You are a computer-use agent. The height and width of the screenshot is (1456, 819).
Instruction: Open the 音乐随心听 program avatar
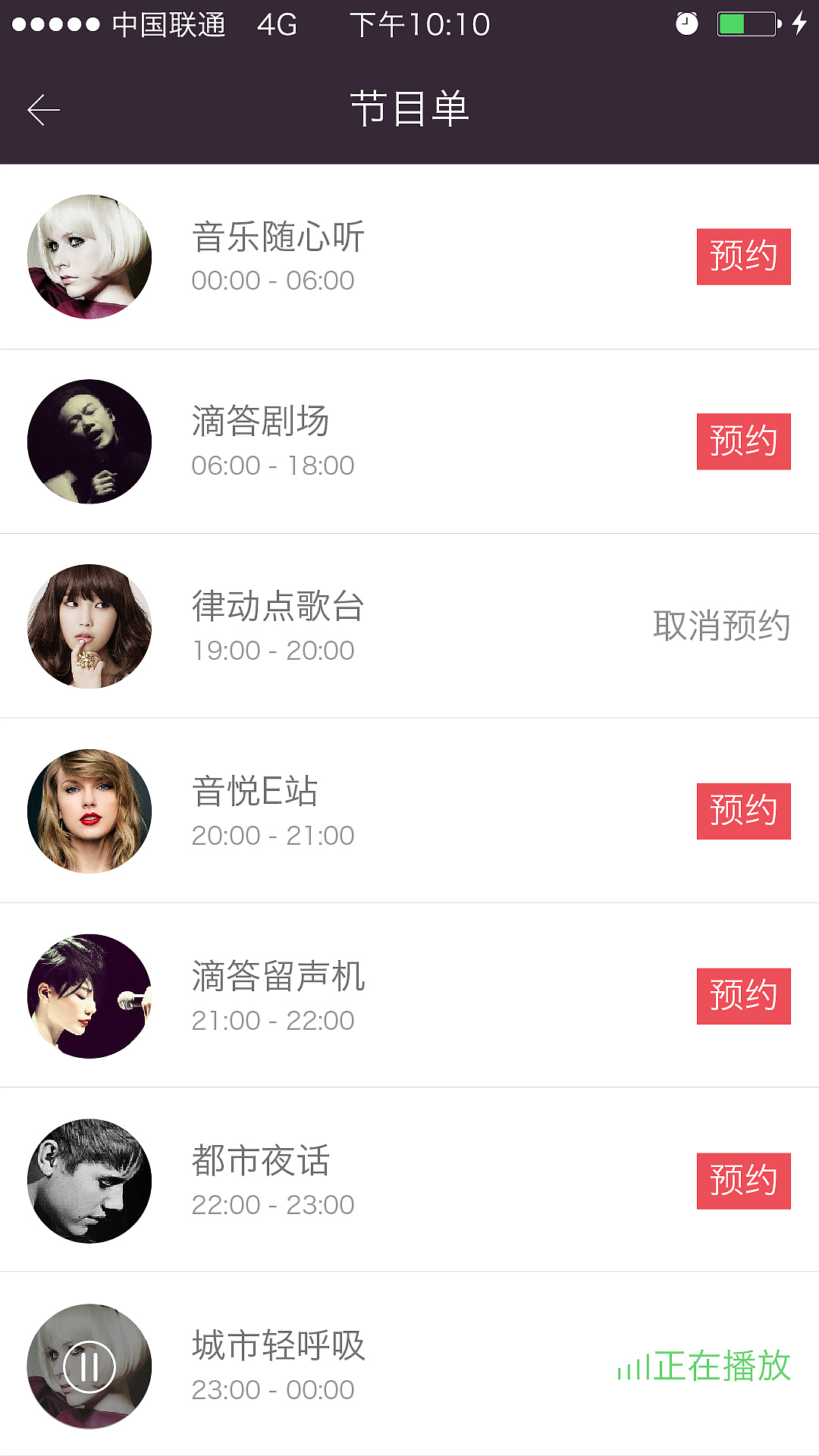tap(89, 256)
